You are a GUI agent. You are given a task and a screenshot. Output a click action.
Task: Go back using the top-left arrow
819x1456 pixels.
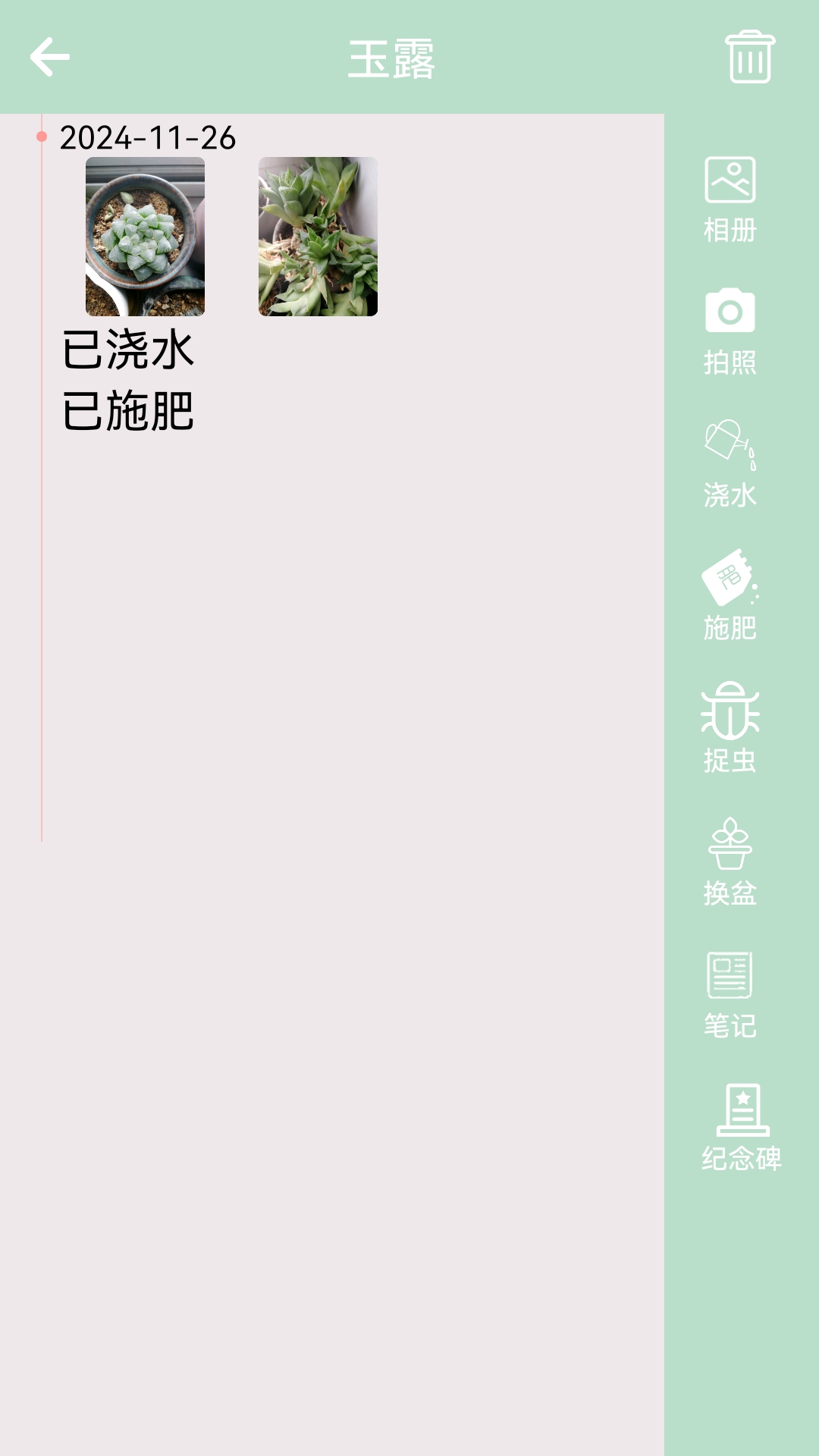click(50, 57)
